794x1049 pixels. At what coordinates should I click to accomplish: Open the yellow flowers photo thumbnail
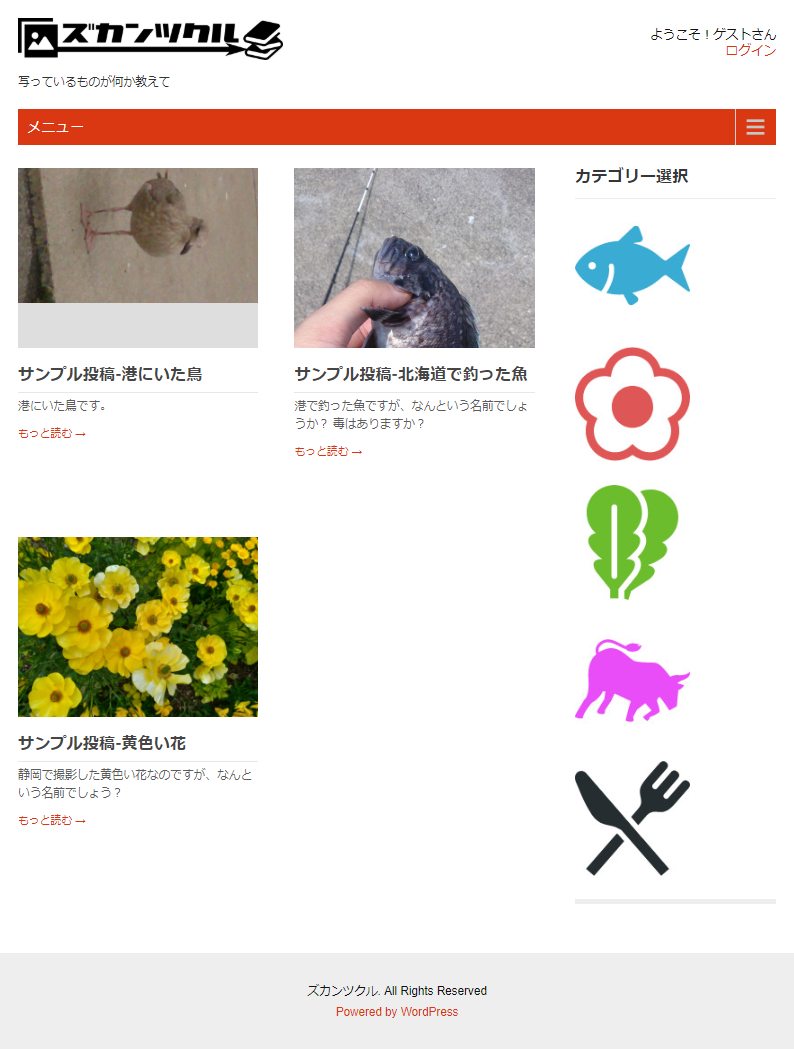137,627
